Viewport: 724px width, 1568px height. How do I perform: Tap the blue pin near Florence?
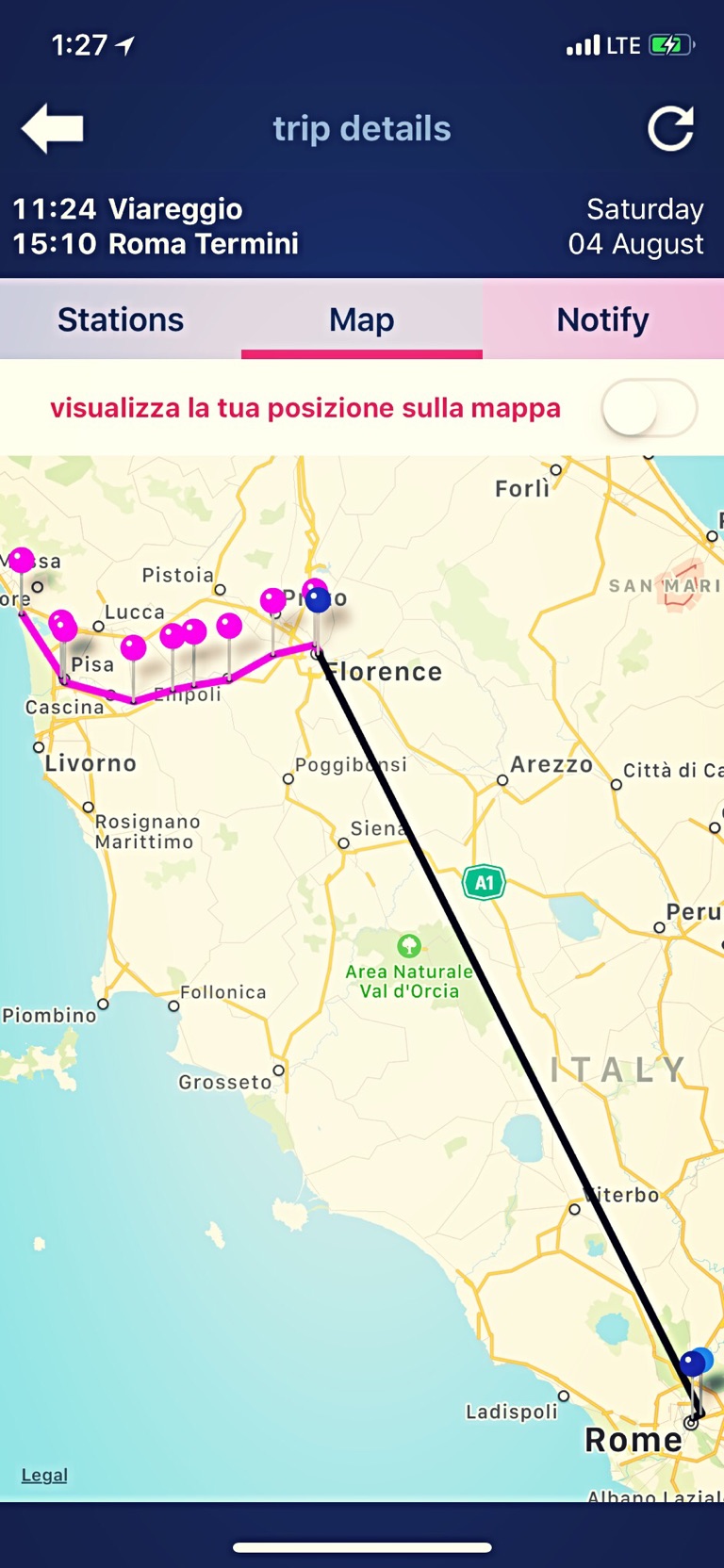[x=319, y=600]
